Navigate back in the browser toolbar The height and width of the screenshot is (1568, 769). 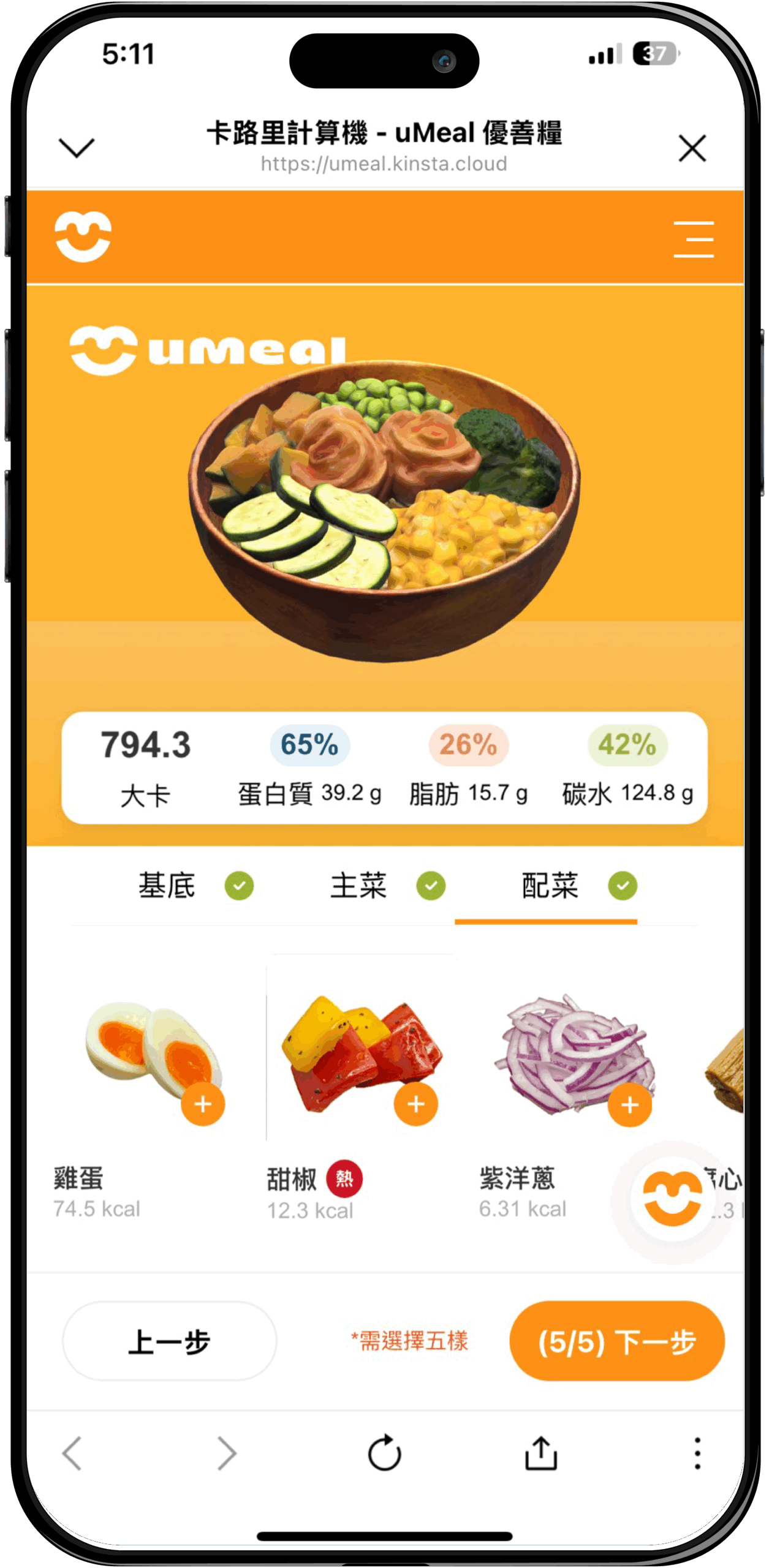pyautogui.click(x=72, y=1453)
